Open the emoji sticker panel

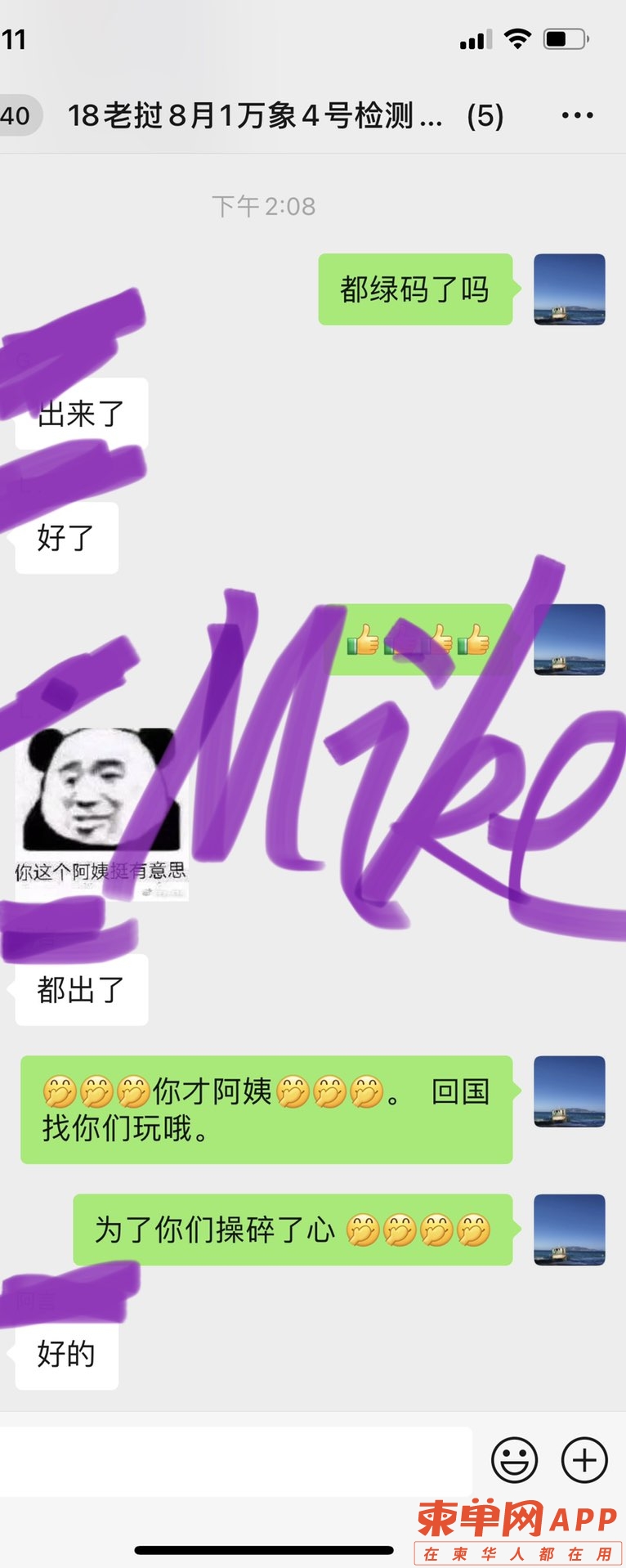pyautogui.click(x=514, y=1459)
